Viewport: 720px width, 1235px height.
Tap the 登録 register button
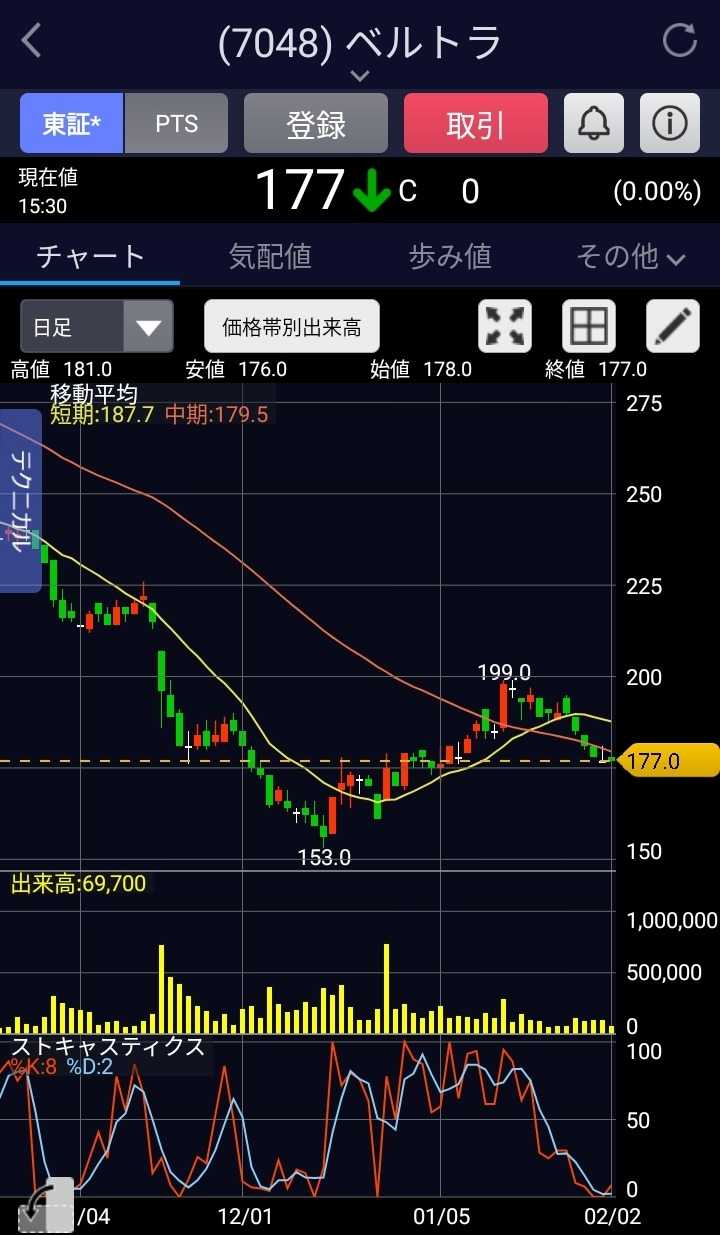316,124
